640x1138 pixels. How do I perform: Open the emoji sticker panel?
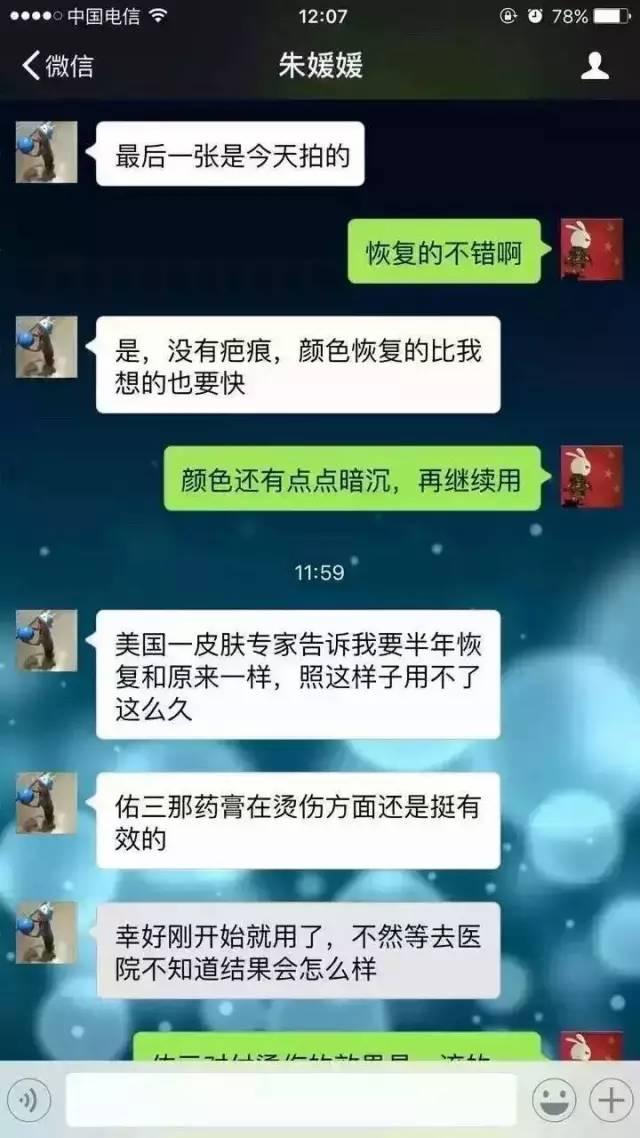(x=552, y=1100)
